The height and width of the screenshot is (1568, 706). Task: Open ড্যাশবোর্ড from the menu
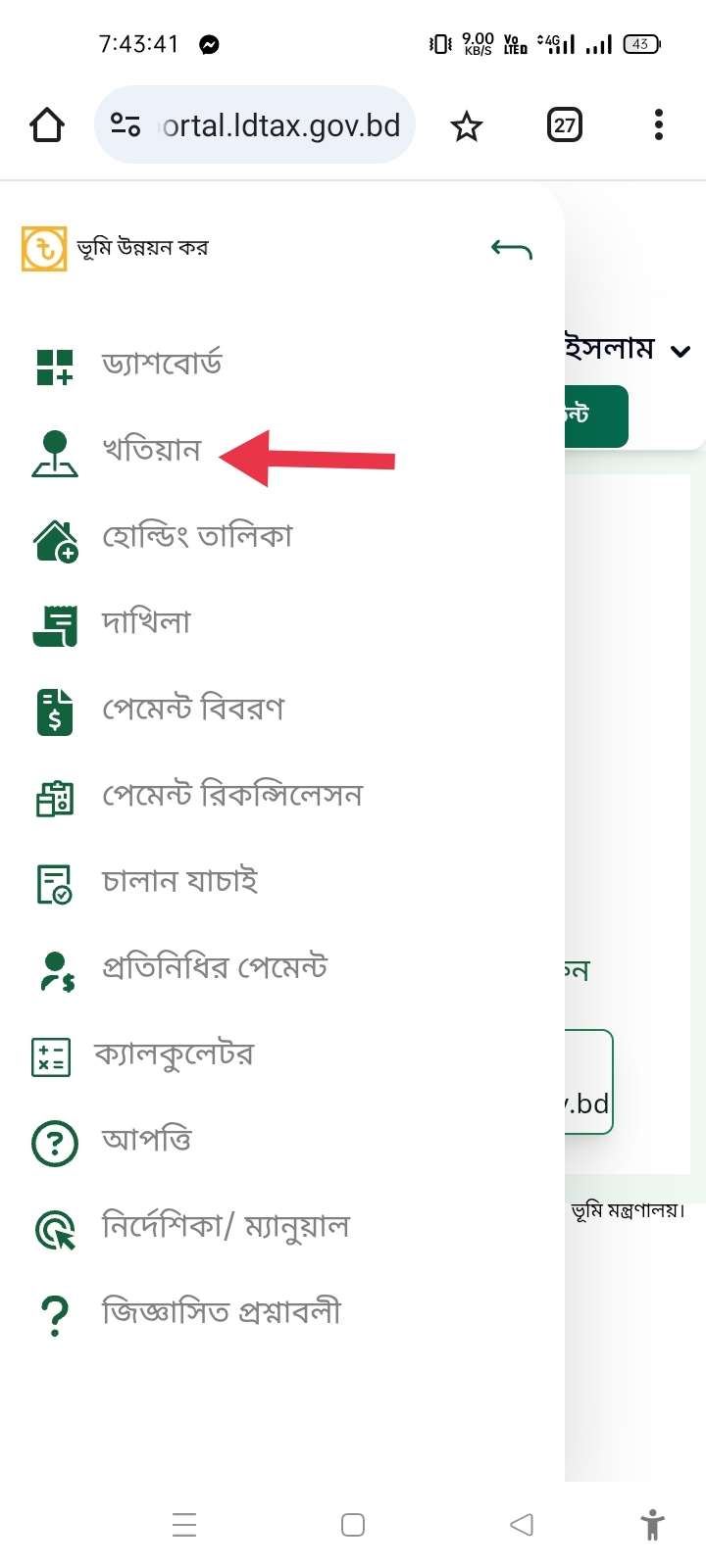tap(162, 365)
